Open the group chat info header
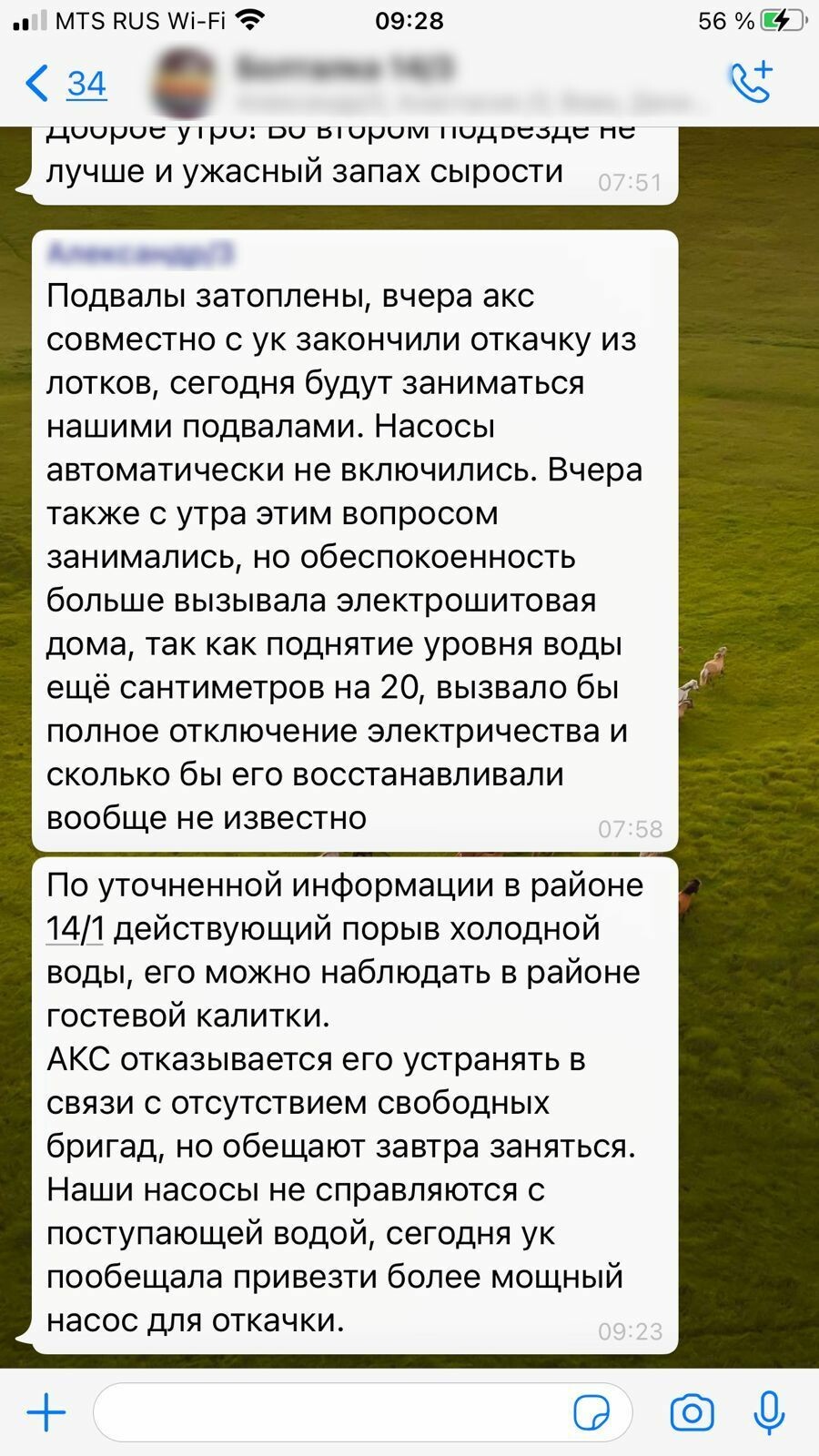 pyautogui.click(x=428, y=84)
